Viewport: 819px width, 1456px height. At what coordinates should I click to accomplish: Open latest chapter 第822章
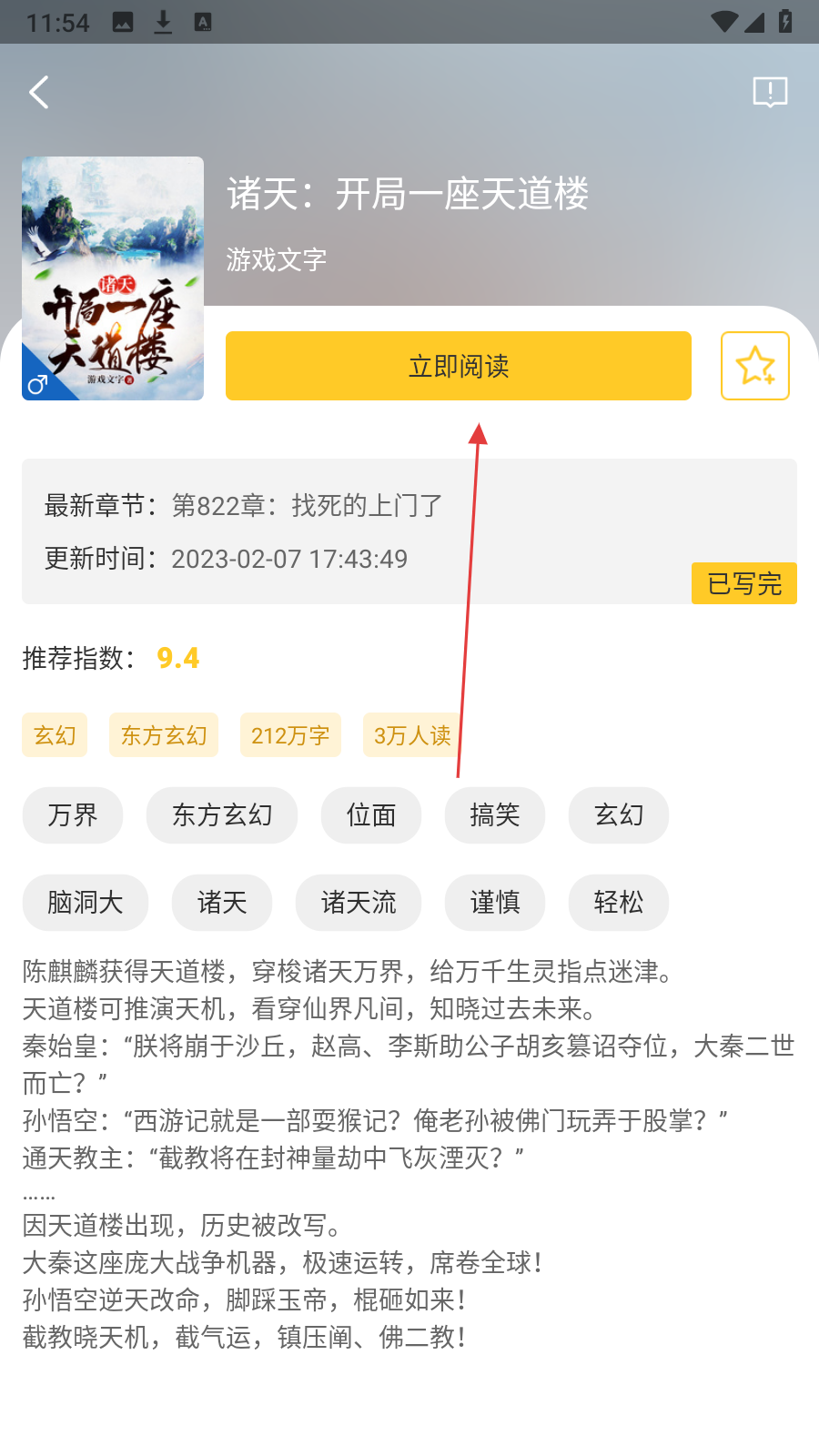[x=307, y=505]
